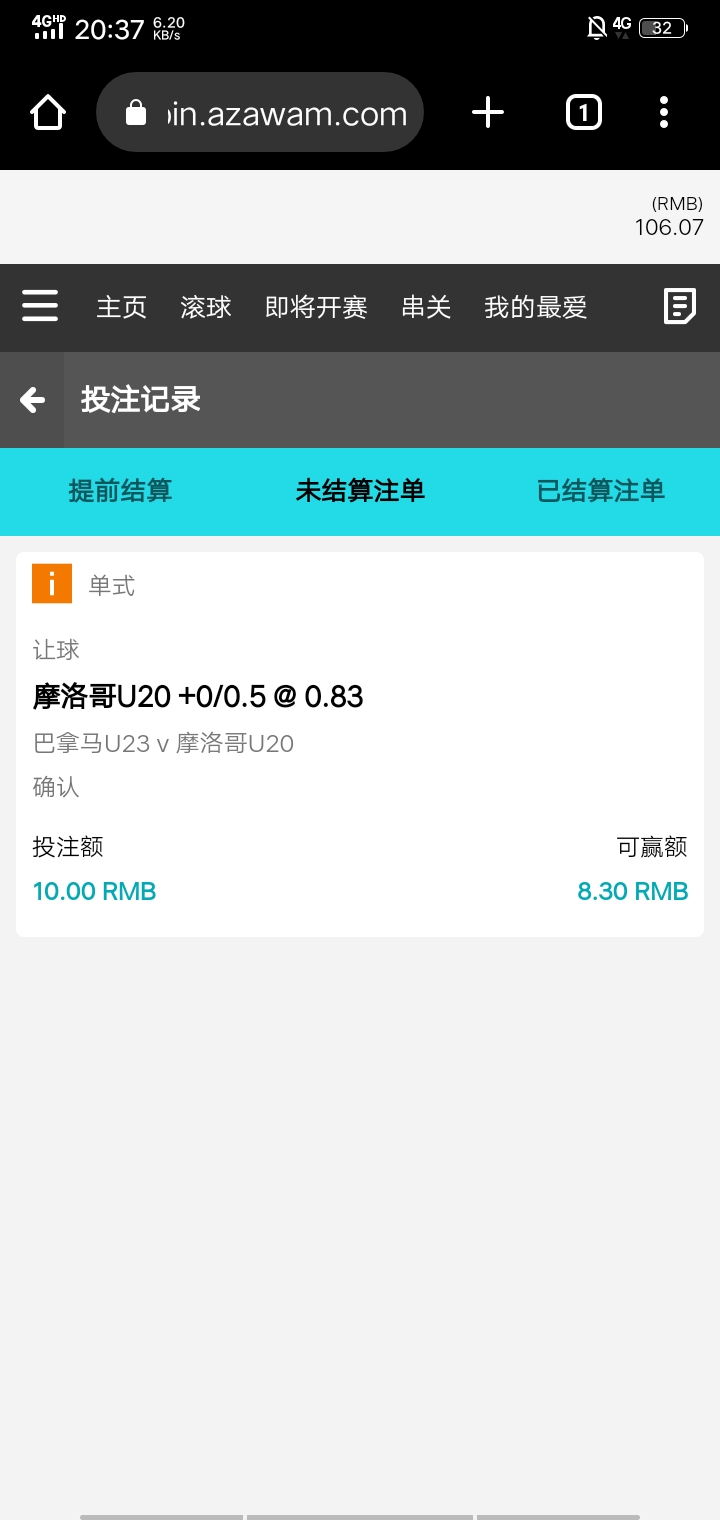The image size is (720, 1520).
Task: Switch to 滚球 section
Action: [206, 308]
